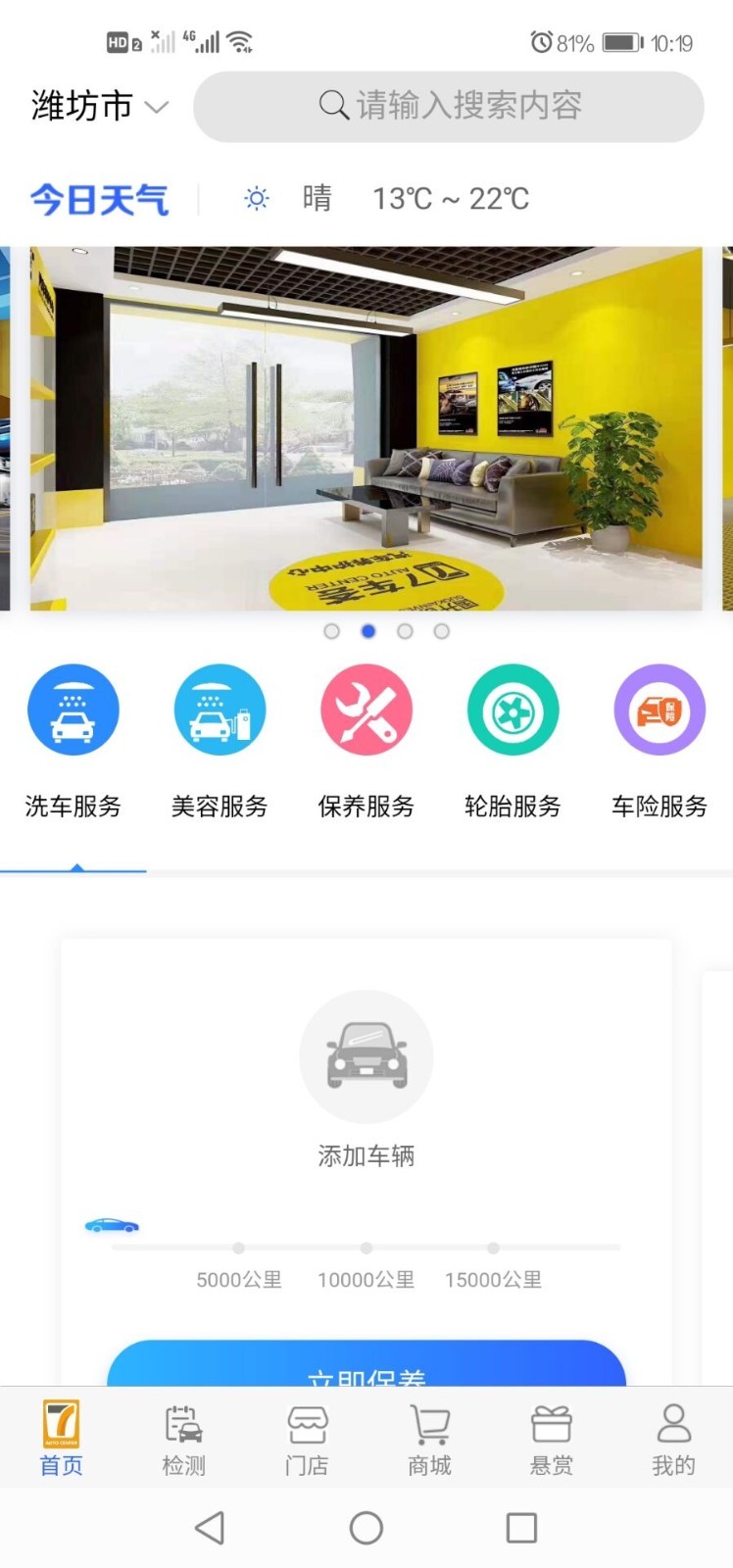Select 洗车服务 car wash service
Image resolution: width=733 pixels, height=1568 pixels.
pyautogui.click(x=73, y=742)
